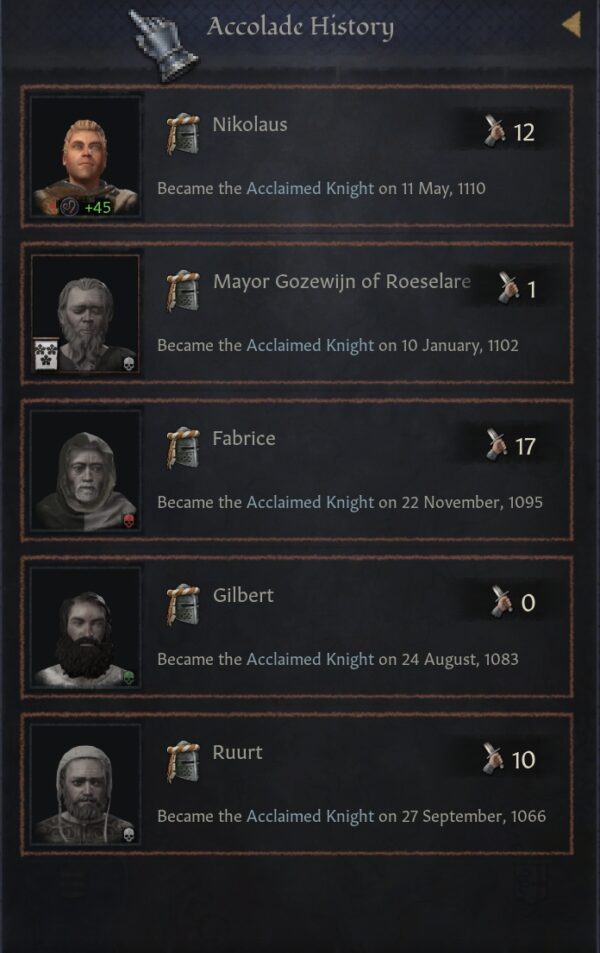Open Fabrice's character portrait

85,470
